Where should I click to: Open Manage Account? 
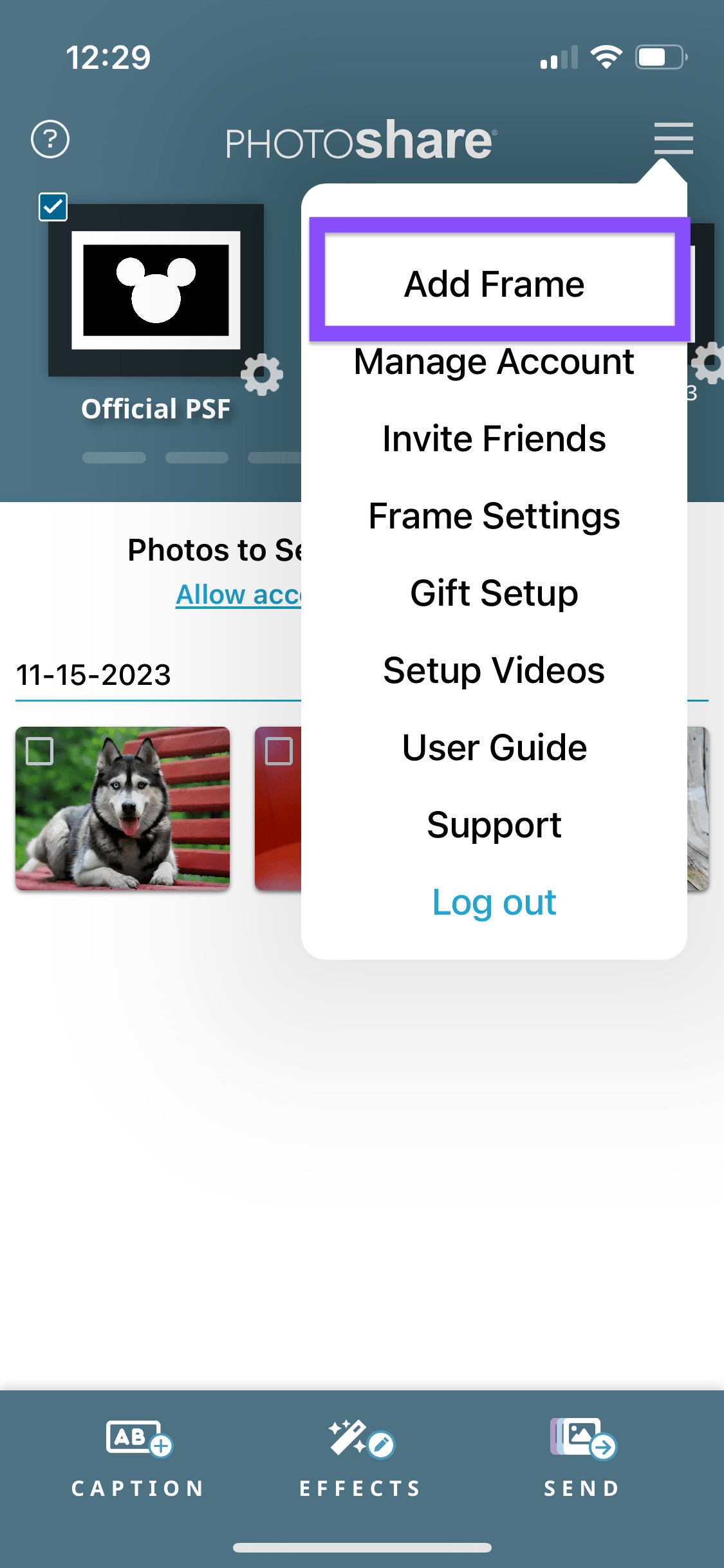pos(494,362)
